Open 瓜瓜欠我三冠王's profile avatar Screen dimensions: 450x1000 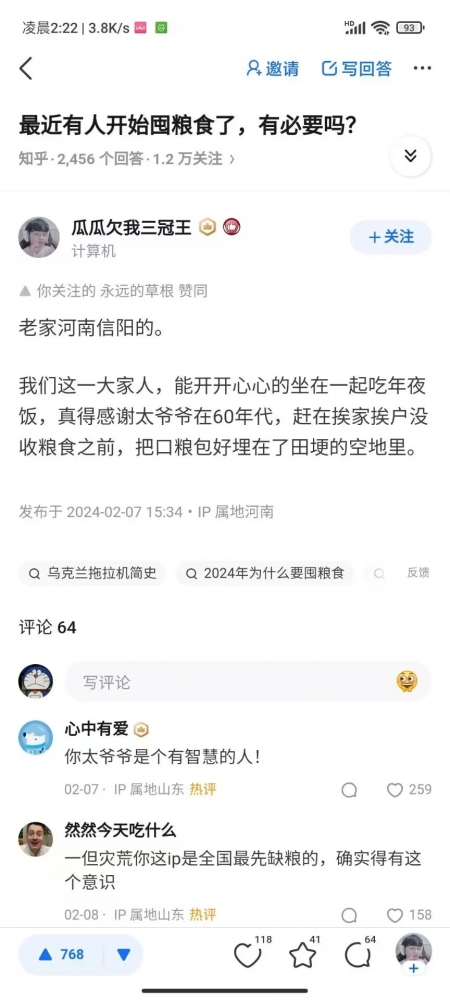pos(39,237)
